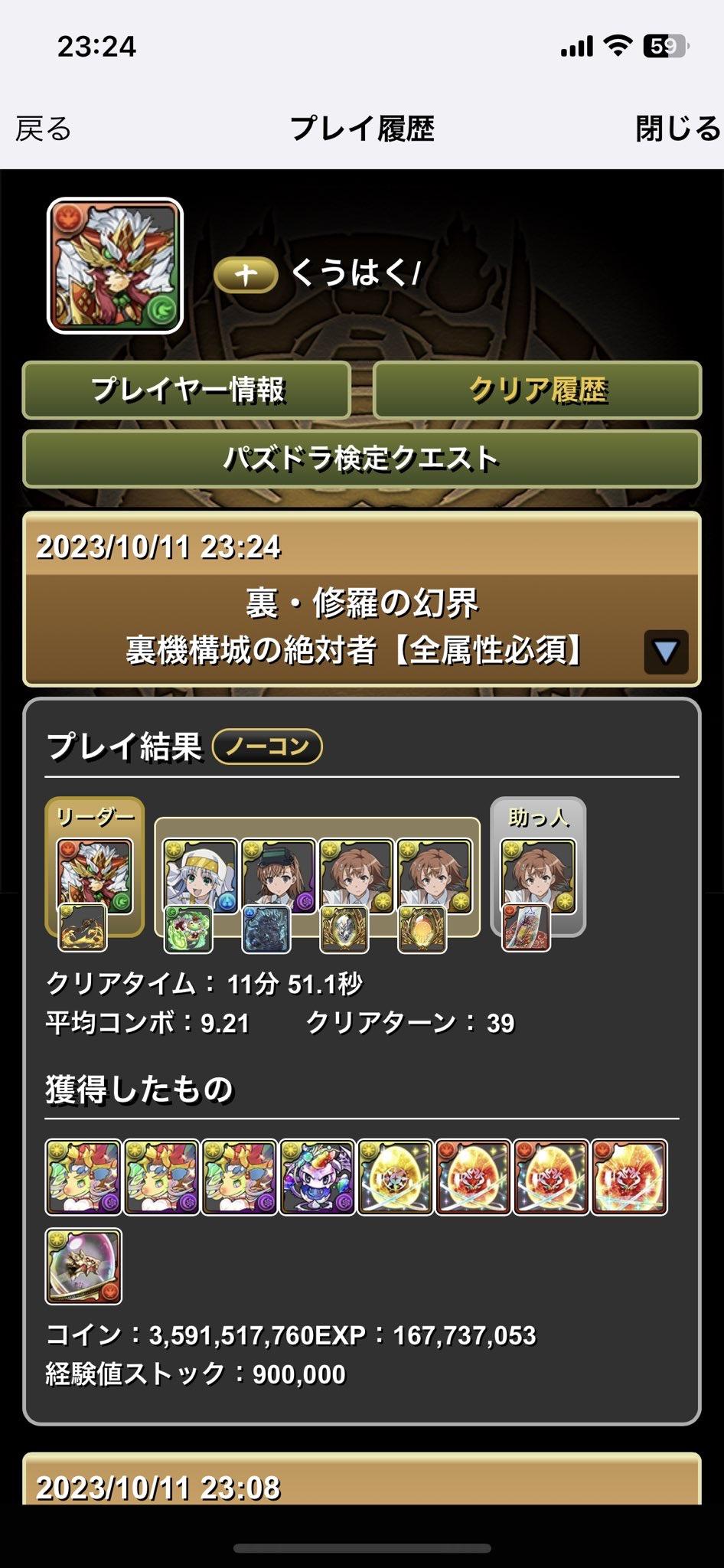Close the play history with 閉じる

click(x=677, y=129)
